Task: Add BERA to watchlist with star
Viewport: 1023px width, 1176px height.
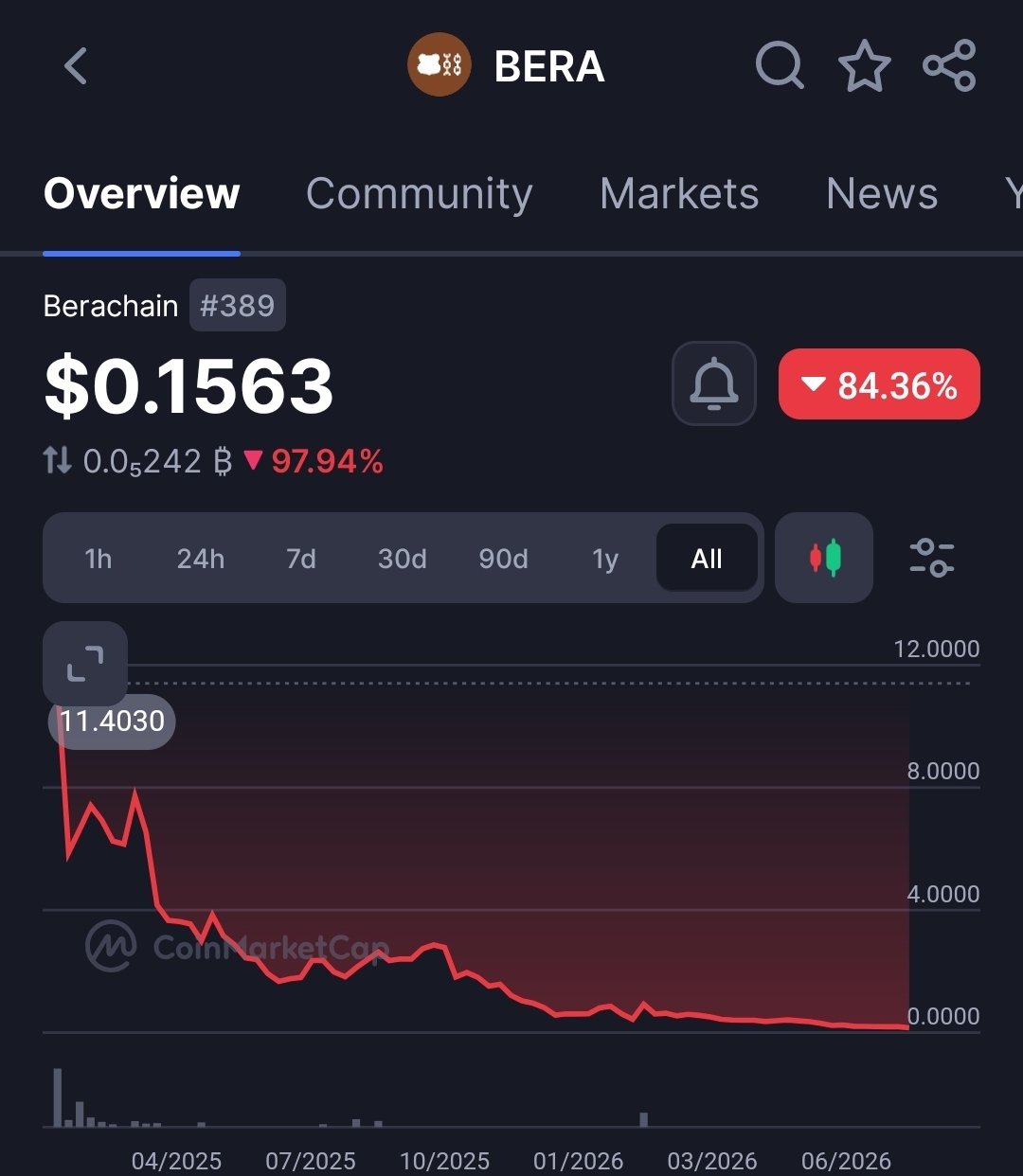Action: 864,66
